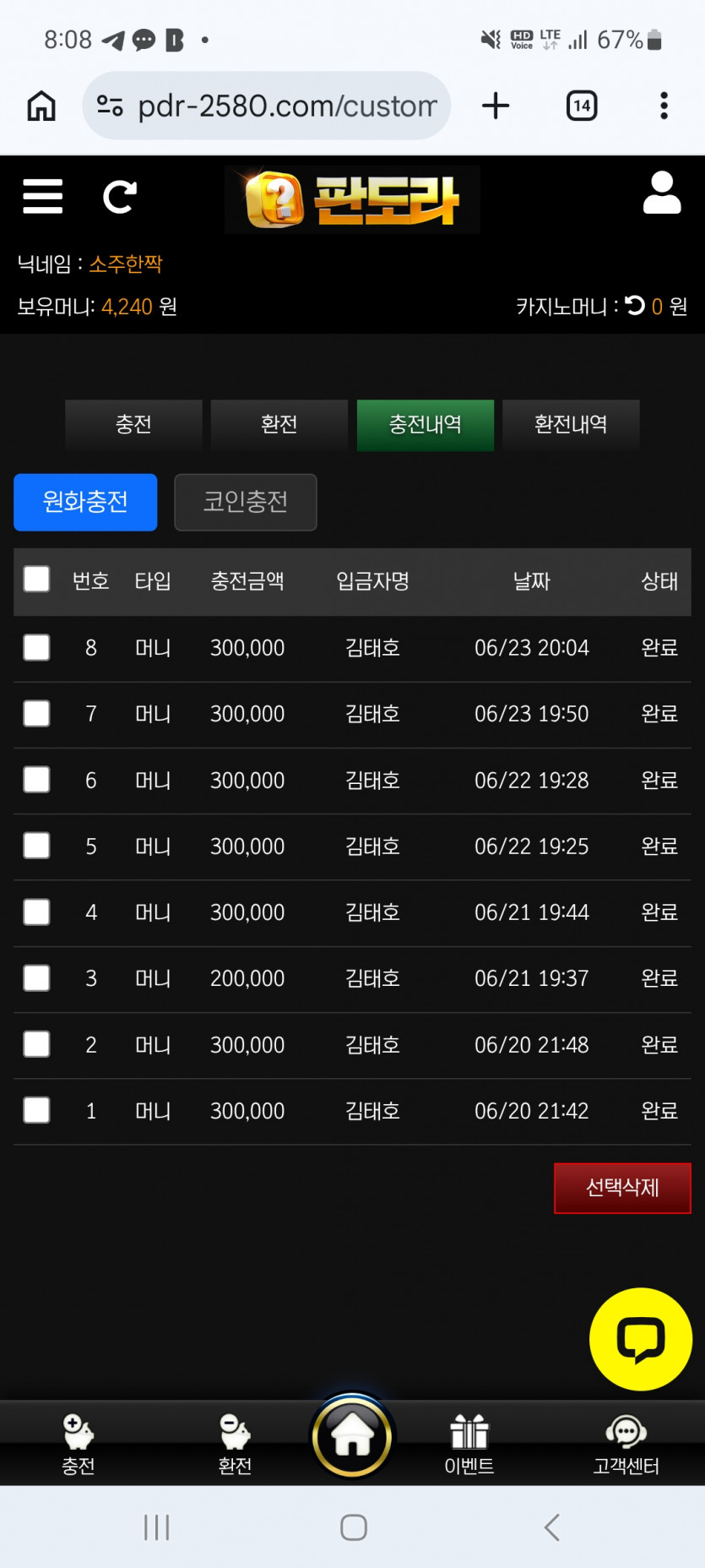The width and height of the screenshot is (705, 1568).
Task: Open the browser tab switcher
Action: (x=582, y=106)
